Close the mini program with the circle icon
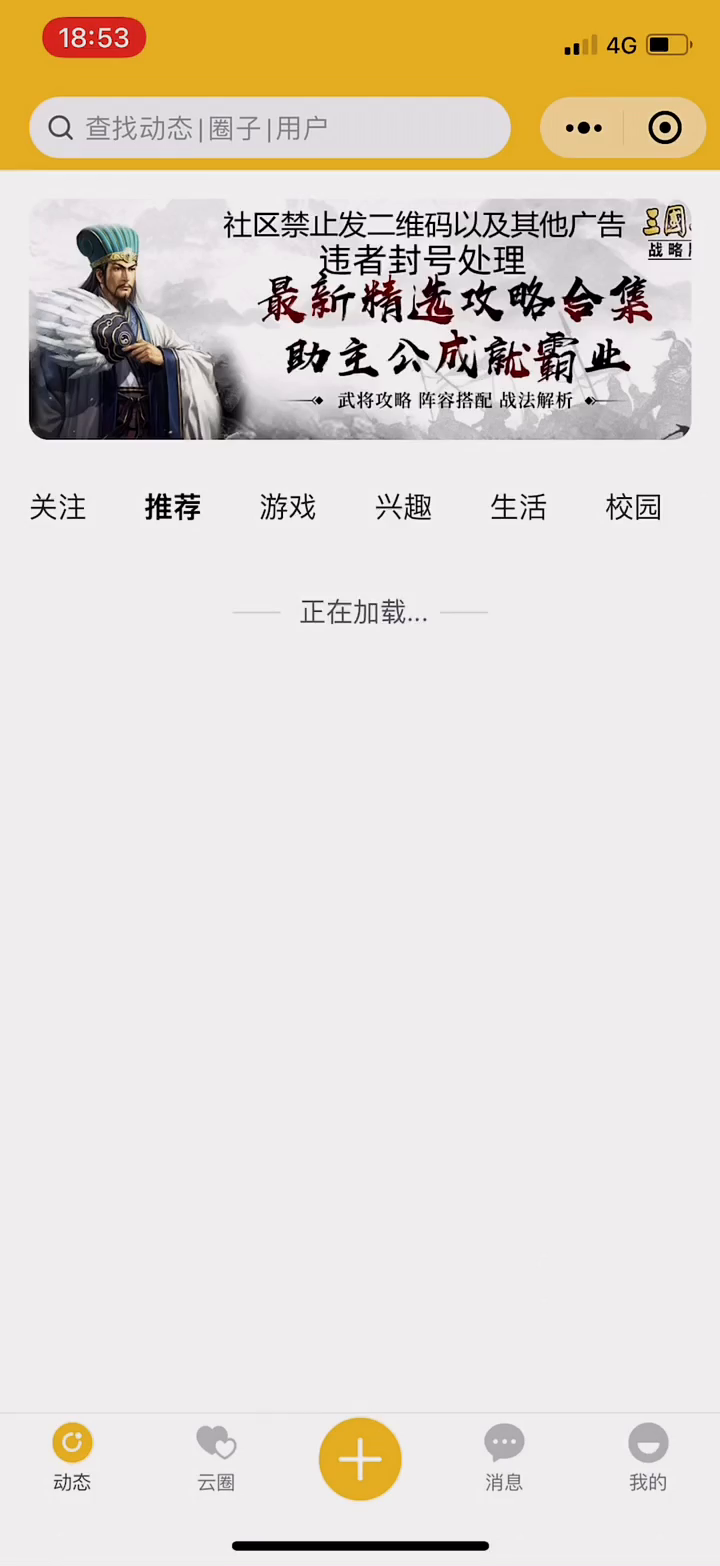720x1566 pixels. point(665,128)
